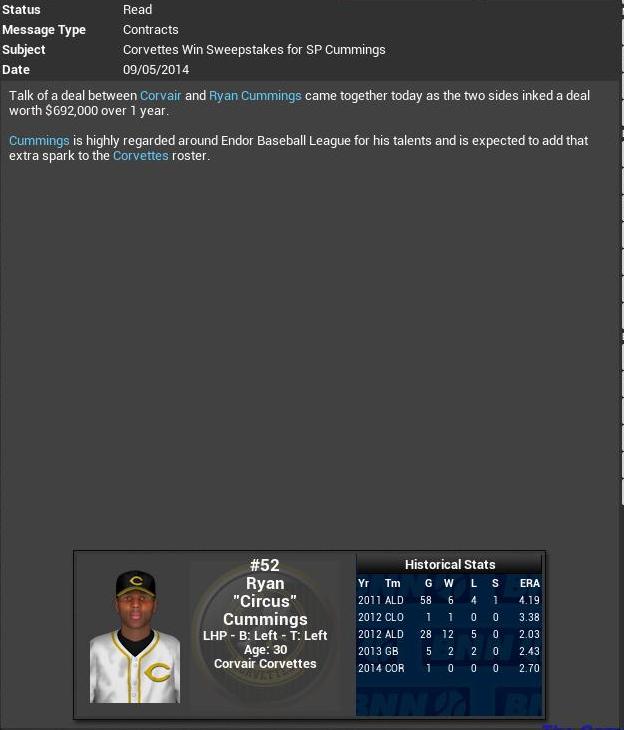Open the Corvettes roster link

(x=140, y=156)
